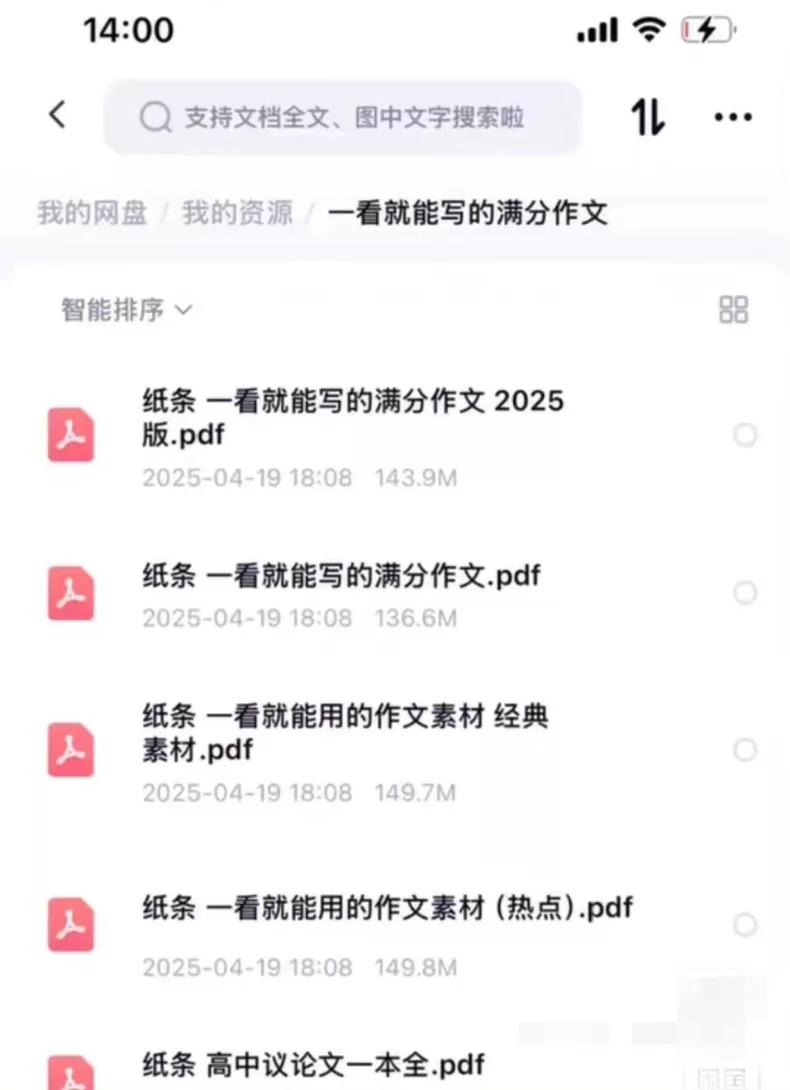
Task: Go to 我的资源 in the breadcrumb
Action: 237,212
